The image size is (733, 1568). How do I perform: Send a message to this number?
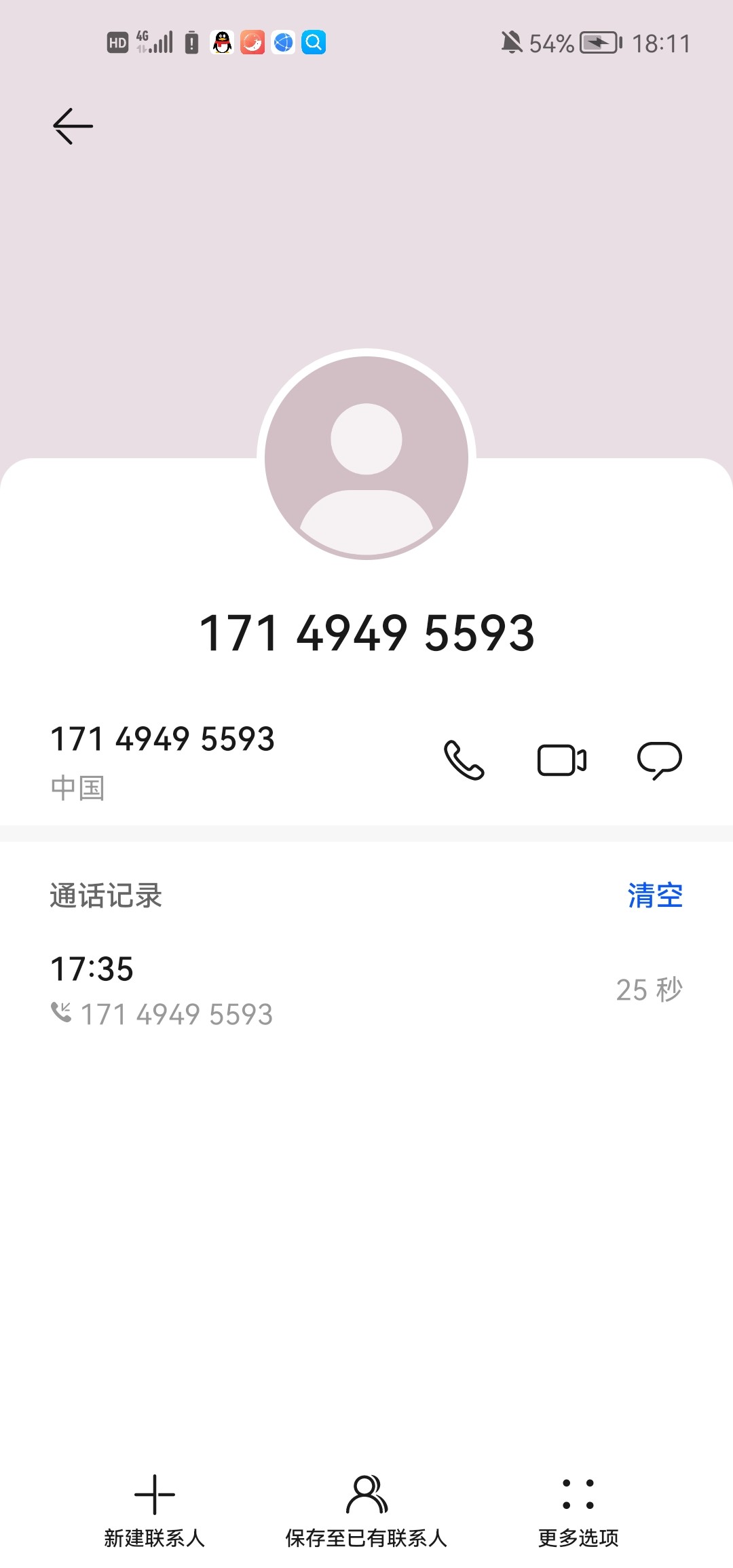point(659,760)
